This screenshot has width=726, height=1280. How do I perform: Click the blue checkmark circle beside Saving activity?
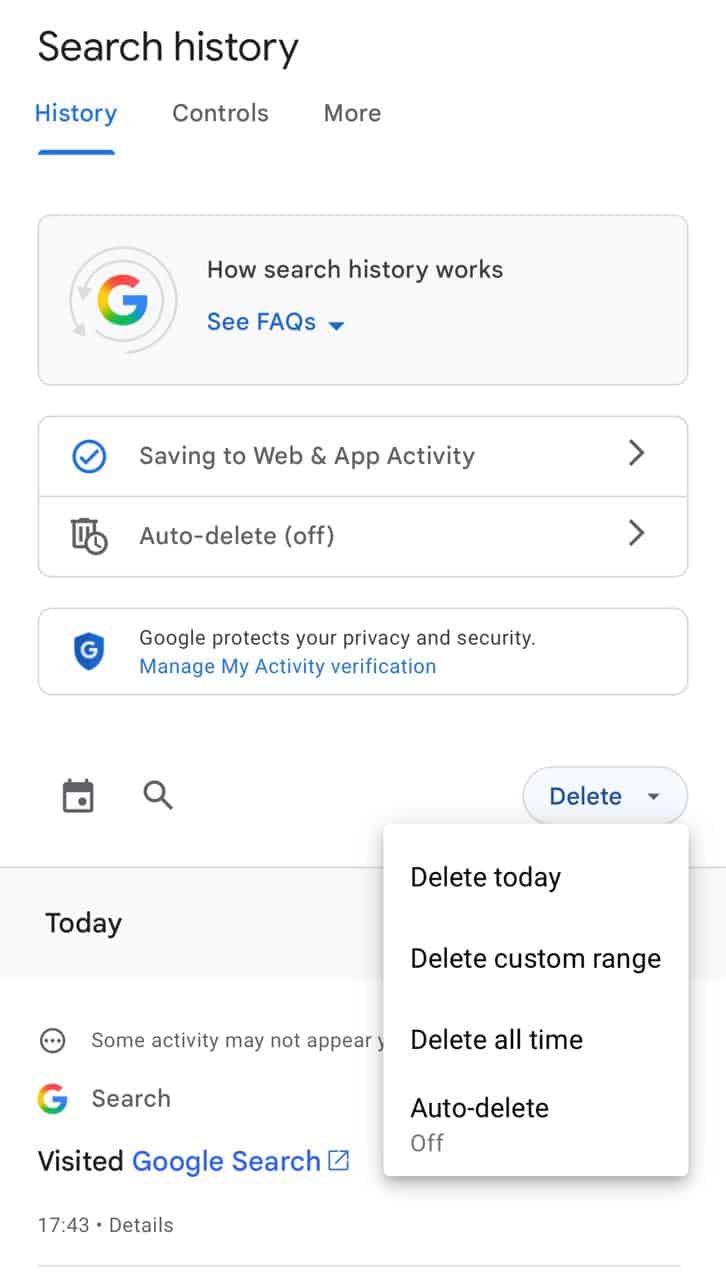click(x=89, y=455)
